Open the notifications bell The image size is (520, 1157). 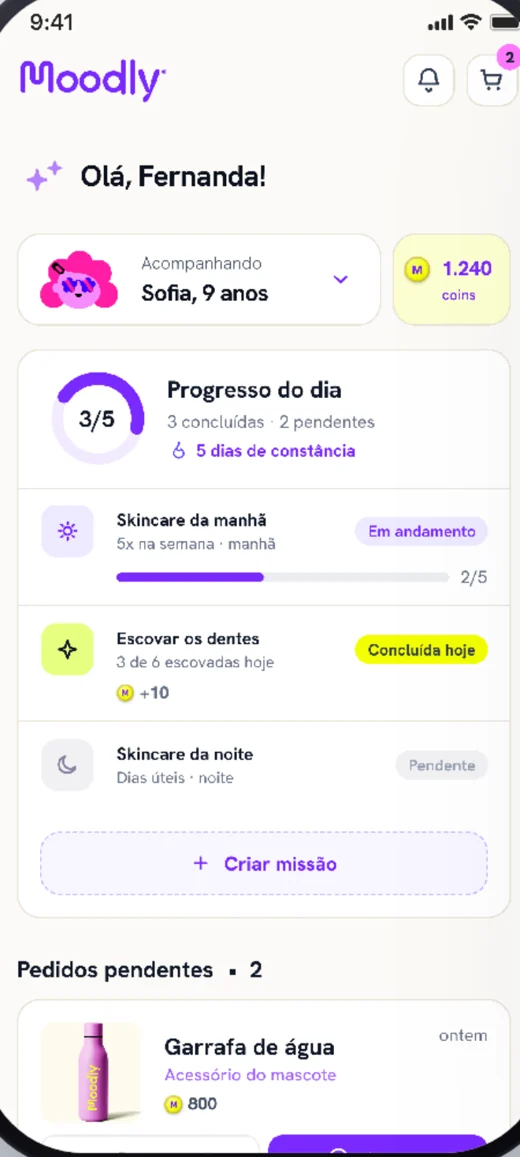(x=429, y=79)
